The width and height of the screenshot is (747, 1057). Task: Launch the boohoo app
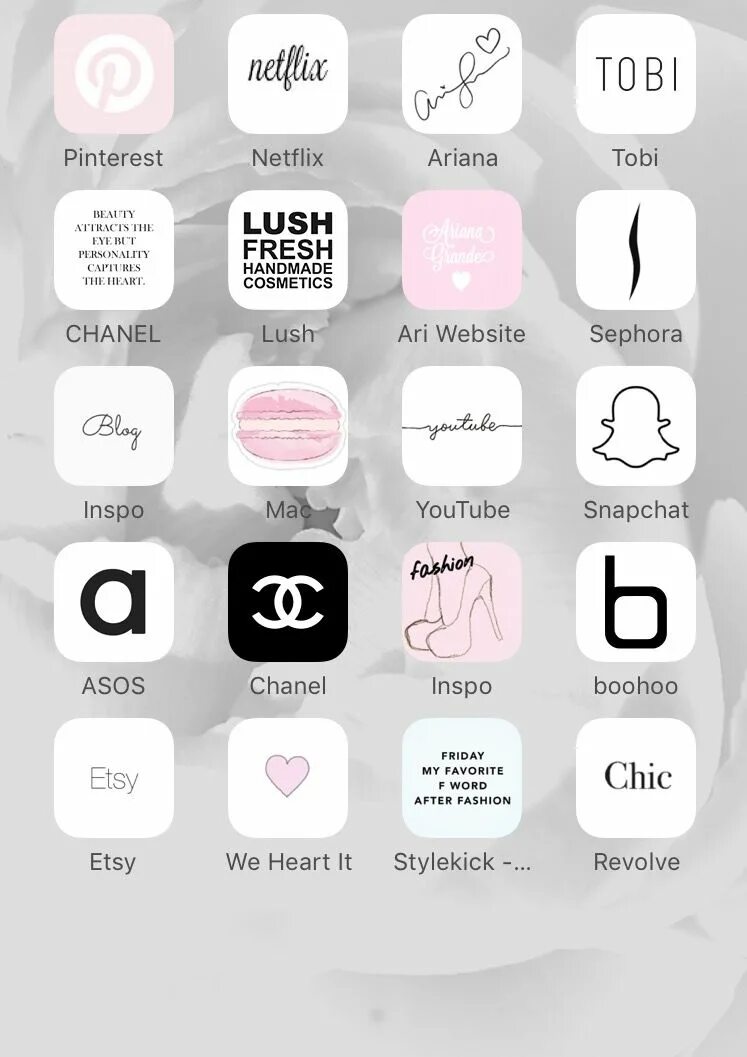click(x=636, y=602)
